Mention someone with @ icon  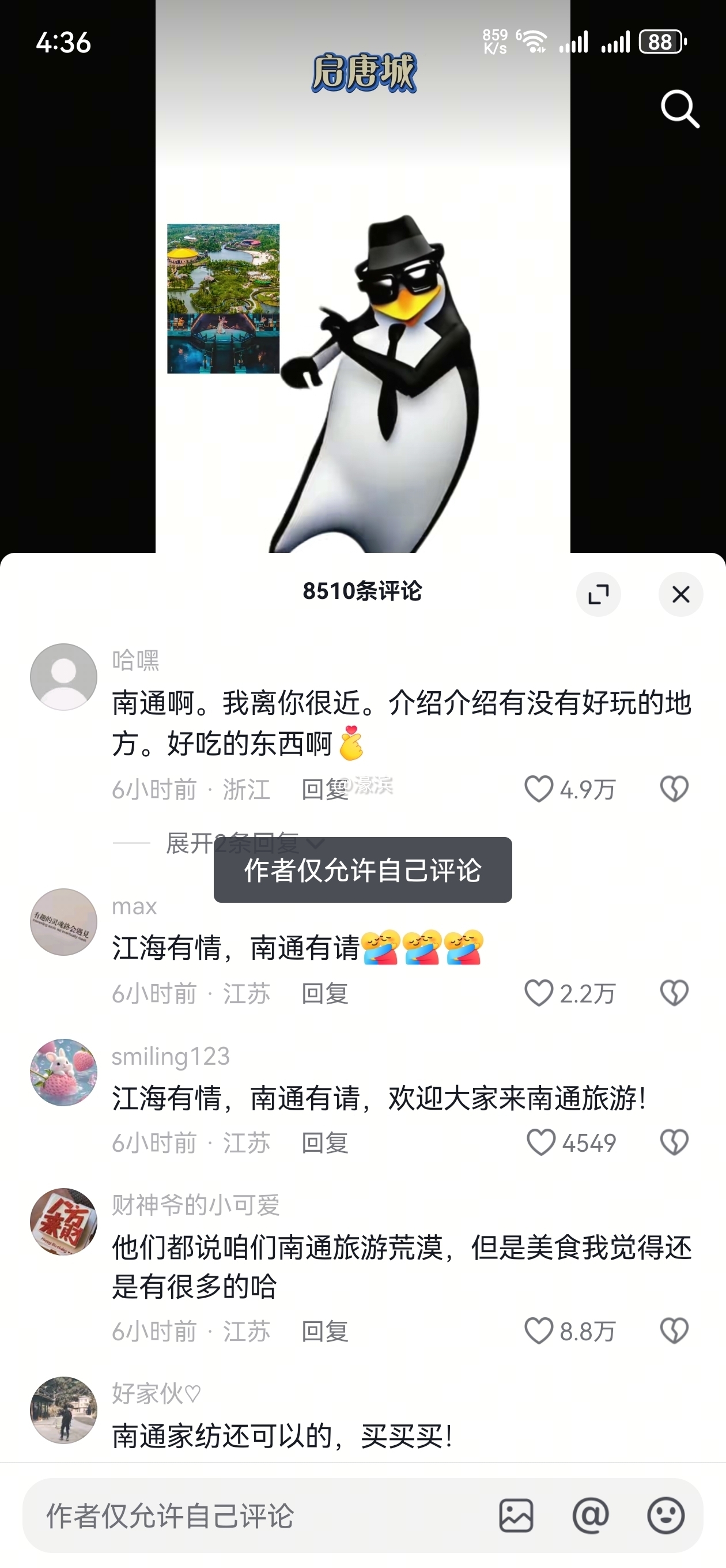pos(590,1516)
